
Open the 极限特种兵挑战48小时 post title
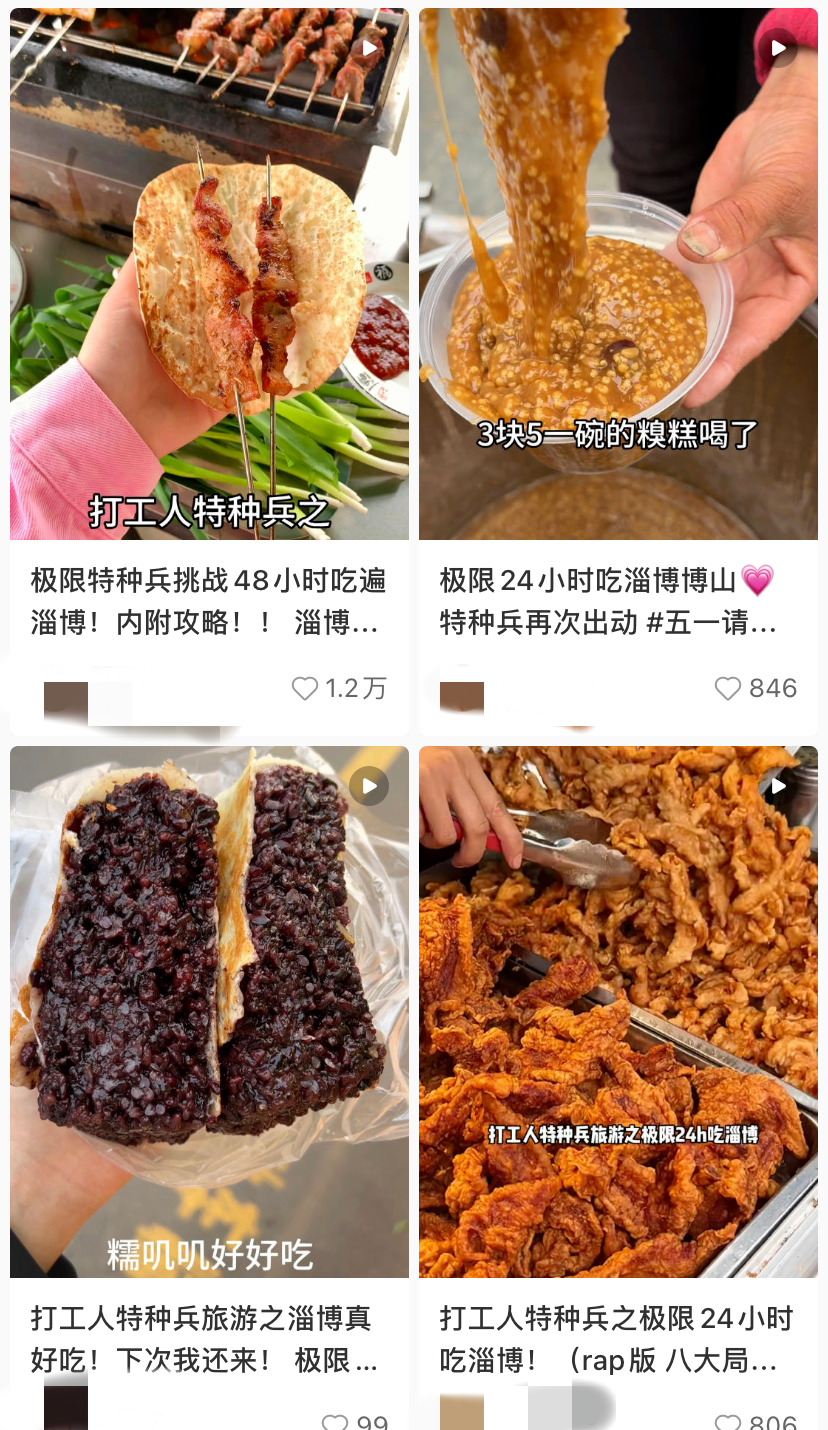point(208,602)
